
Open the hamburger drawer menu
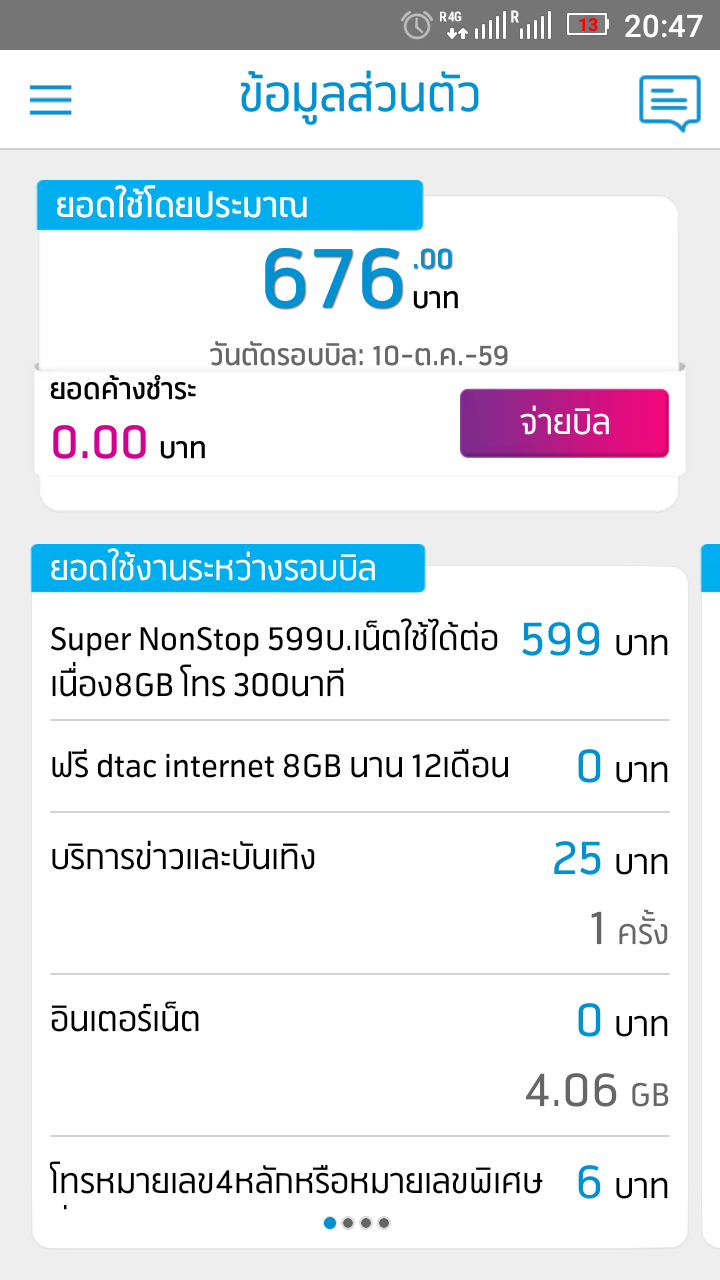50,99
